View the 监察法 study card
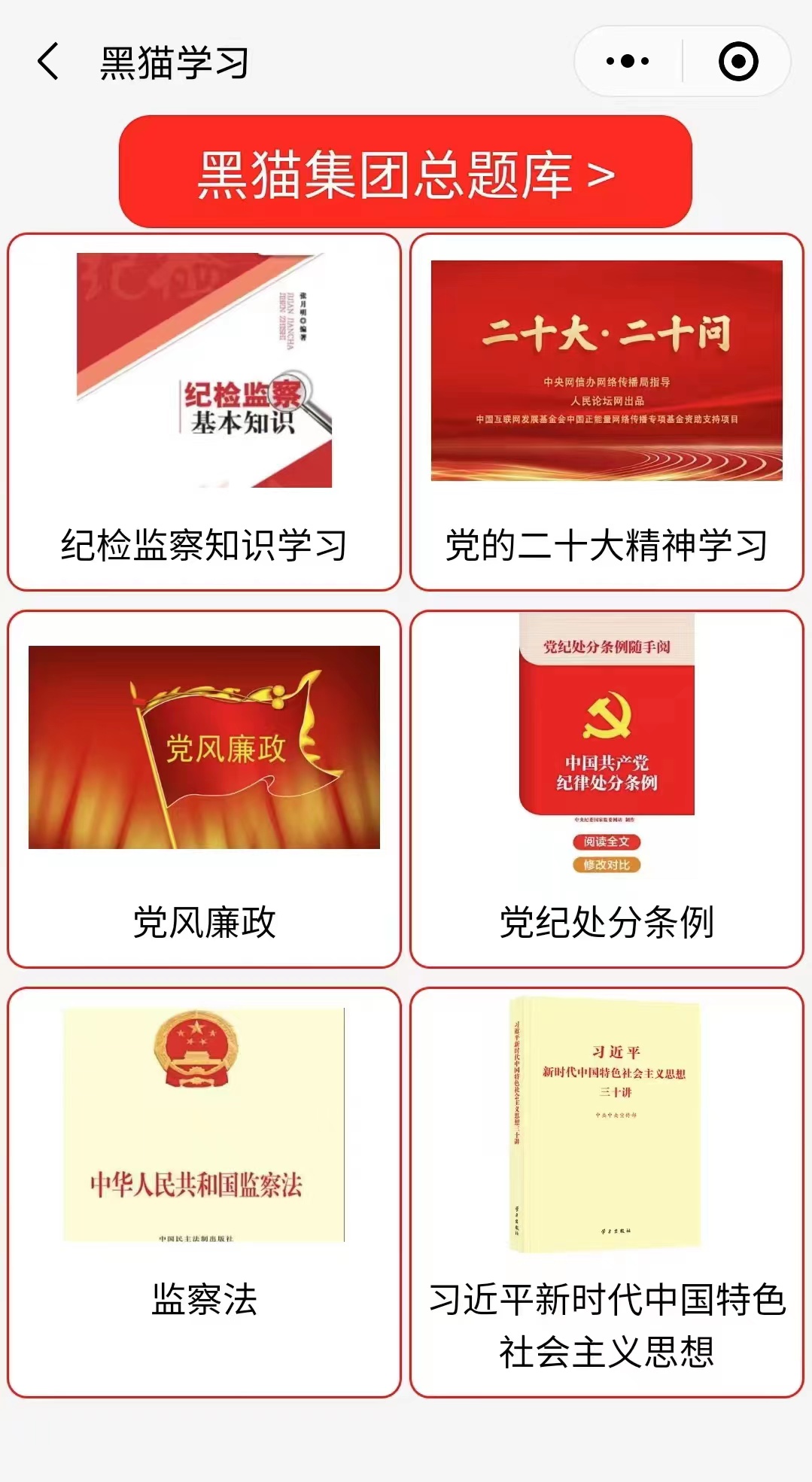Screen dimensions: 812x1482 (204, 1192)
